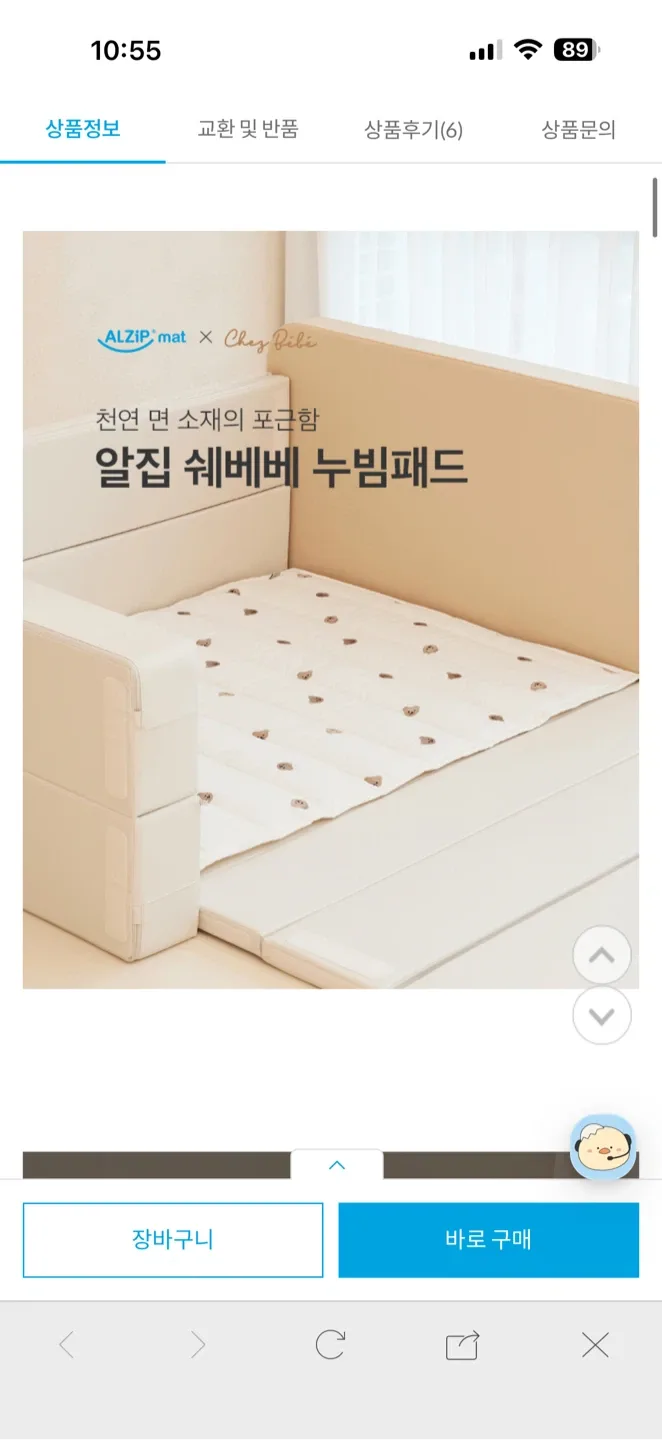
Task: Expand the purchase options panel handle
Action: [x=337, y=1165]
